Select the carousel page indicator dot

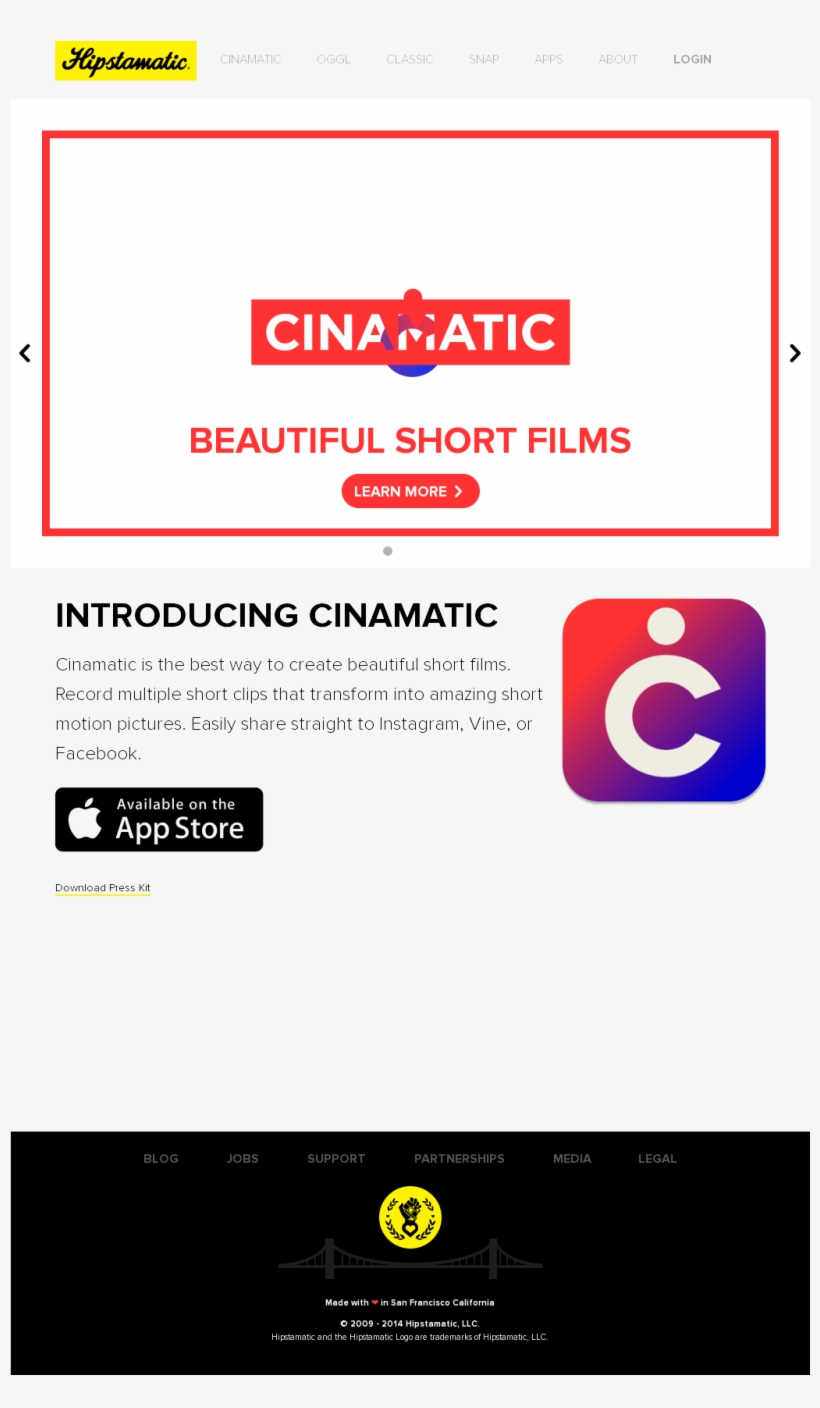tap(388, 551)
